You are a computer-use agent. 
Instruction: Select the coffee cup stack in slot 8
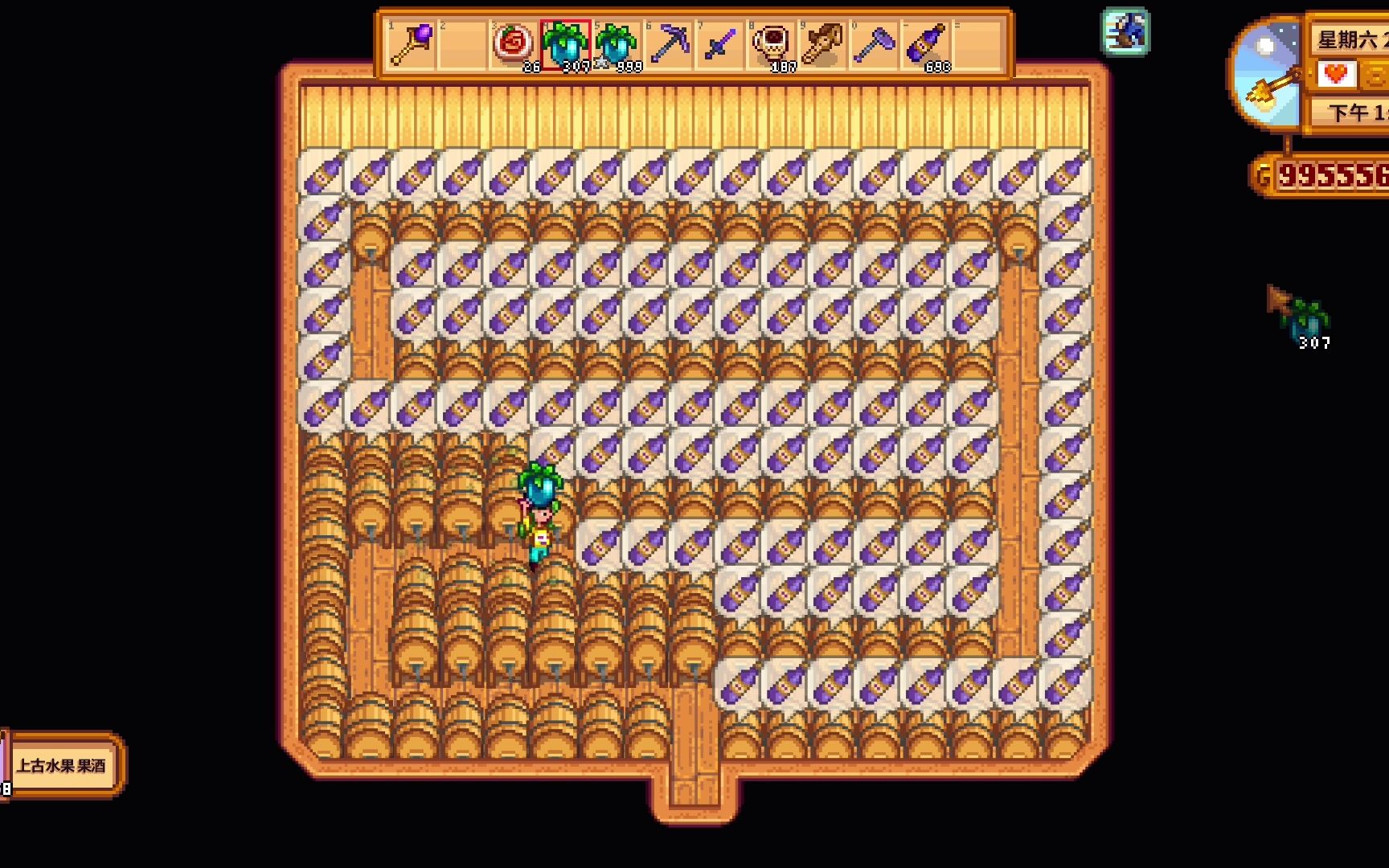(x=772, y=44)
